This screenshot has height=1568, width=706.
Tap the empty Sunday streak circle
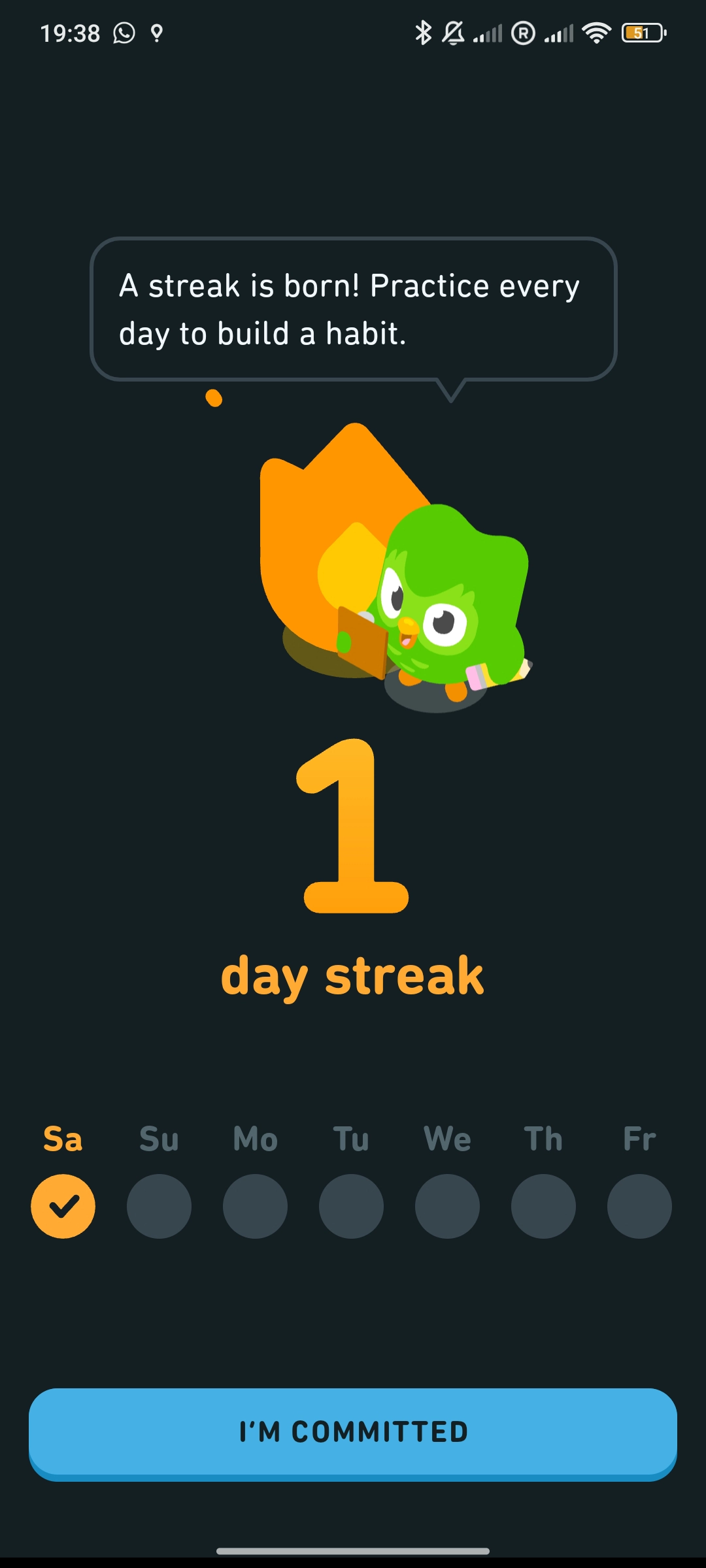(x=159, y=1207)
